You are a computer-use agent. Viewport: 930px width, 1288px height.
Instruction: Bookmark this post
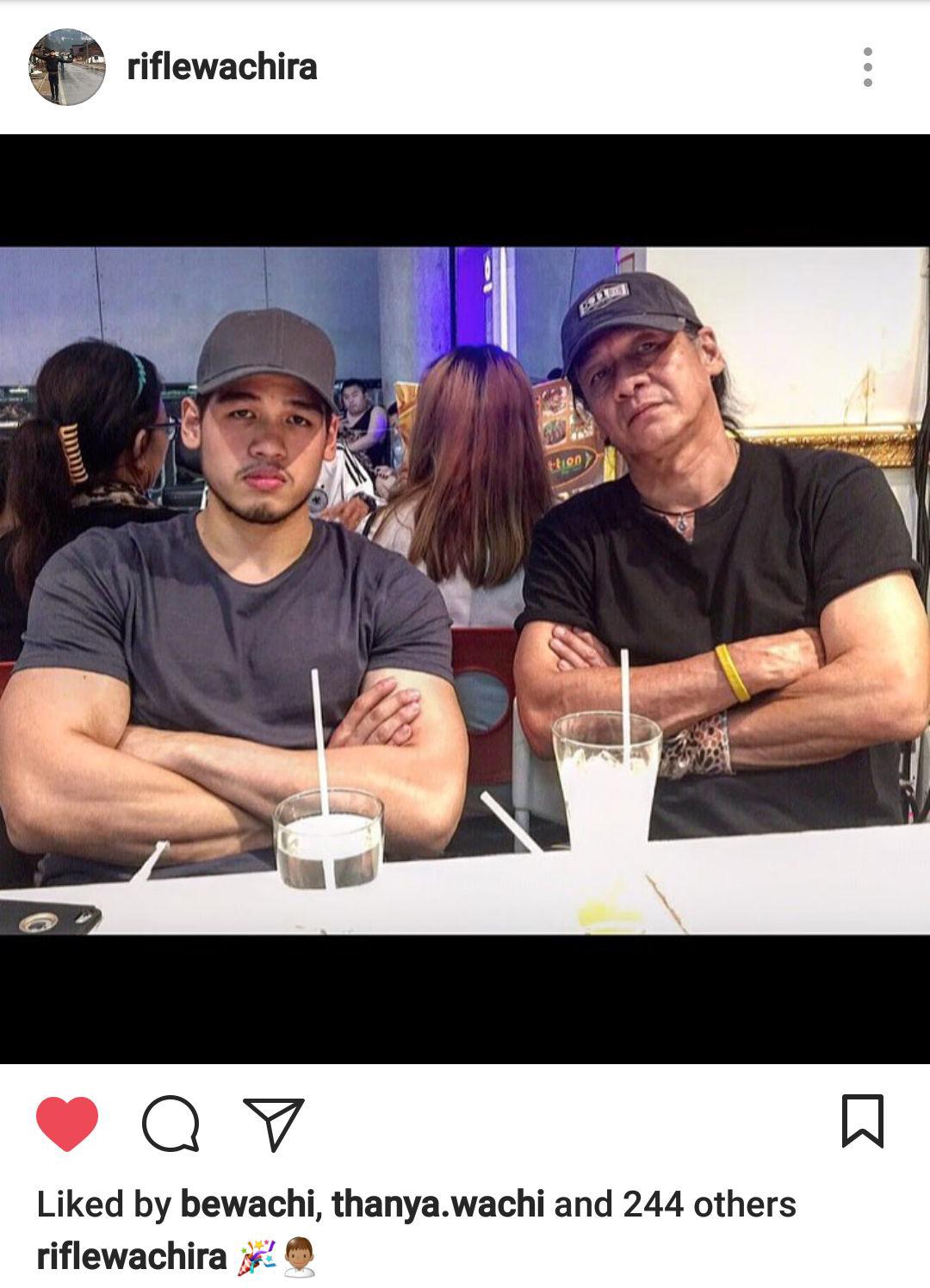click(x=862, y=1121)
